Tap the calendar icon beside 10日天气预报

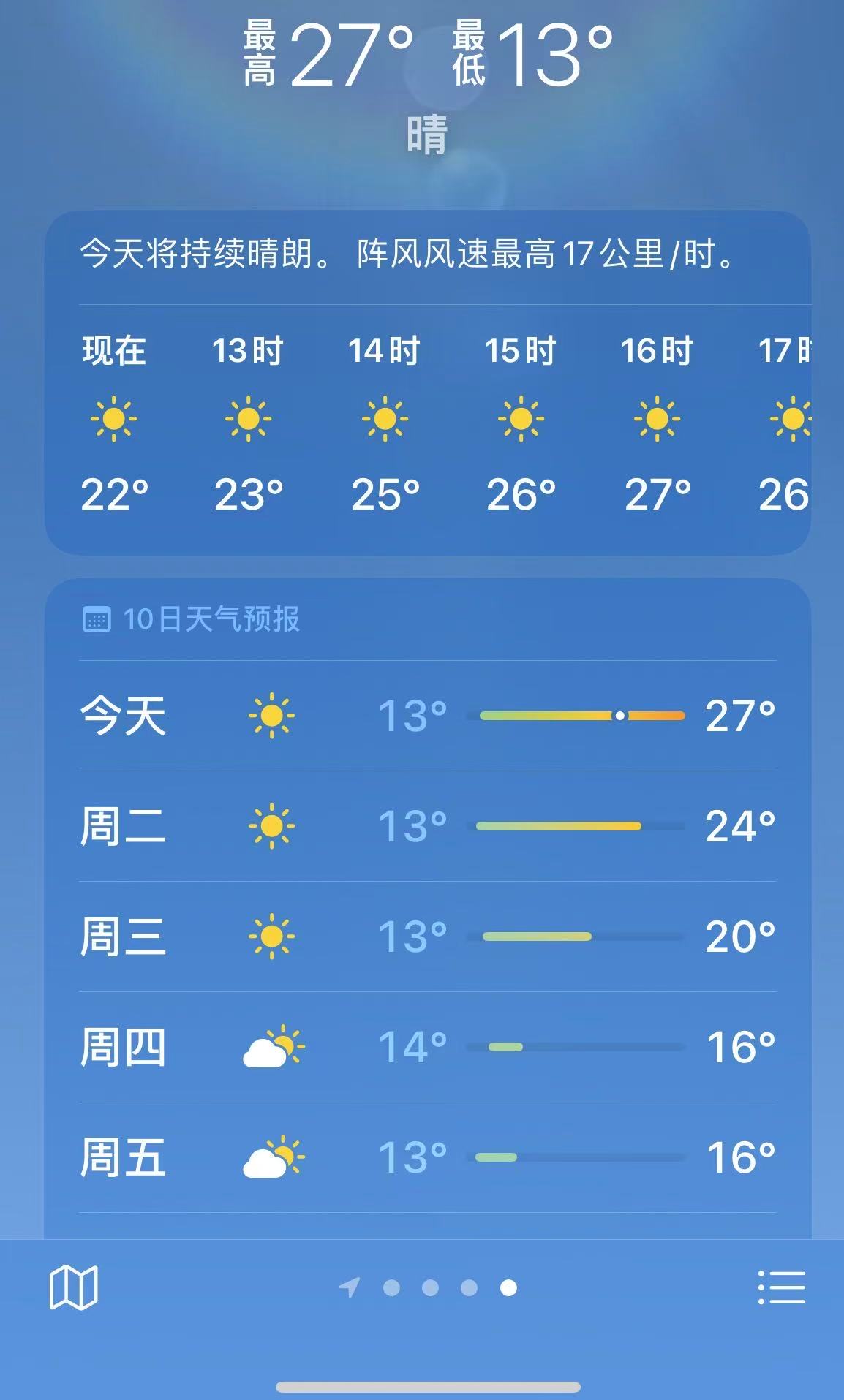pos(96,619)
